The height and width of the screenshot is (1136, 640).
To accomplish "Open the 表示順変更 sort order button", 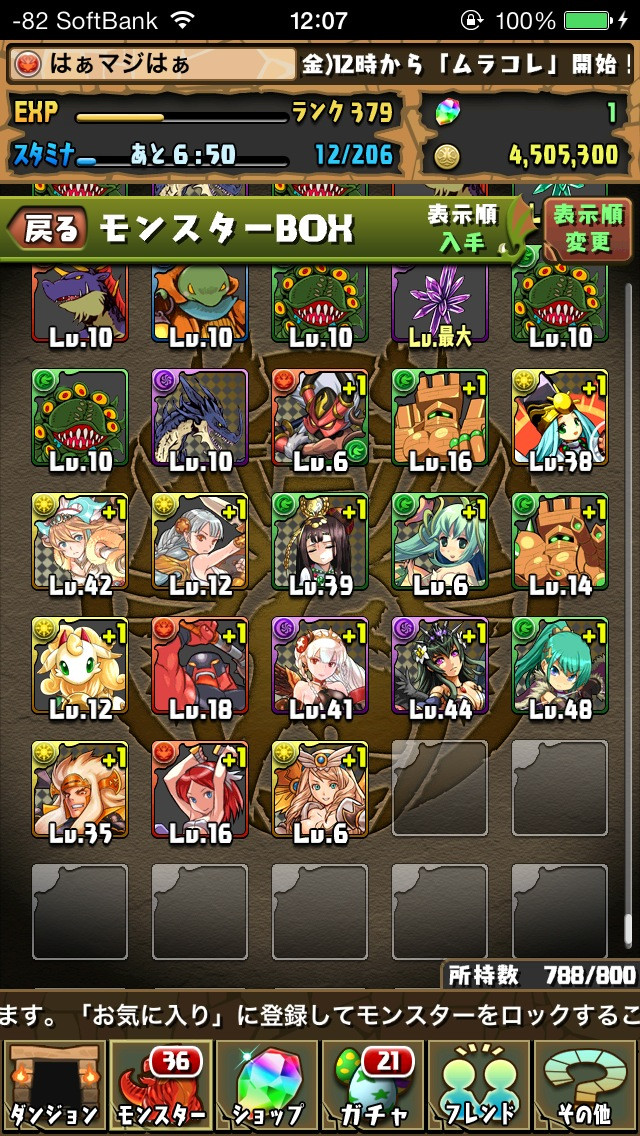I will [x=589, y=230].
